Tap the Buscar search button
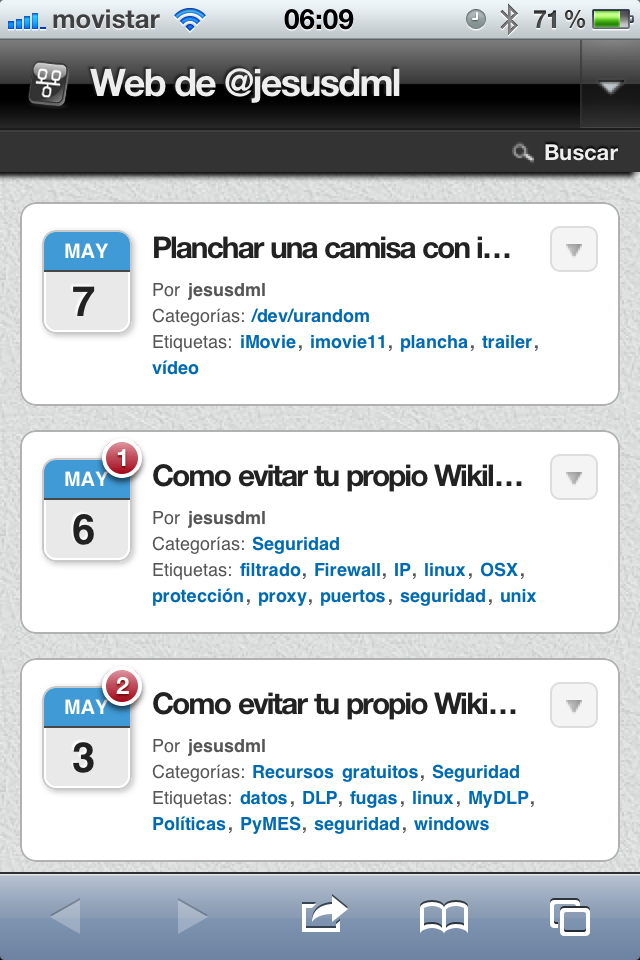The image size is (640, 960). point(566,153)
